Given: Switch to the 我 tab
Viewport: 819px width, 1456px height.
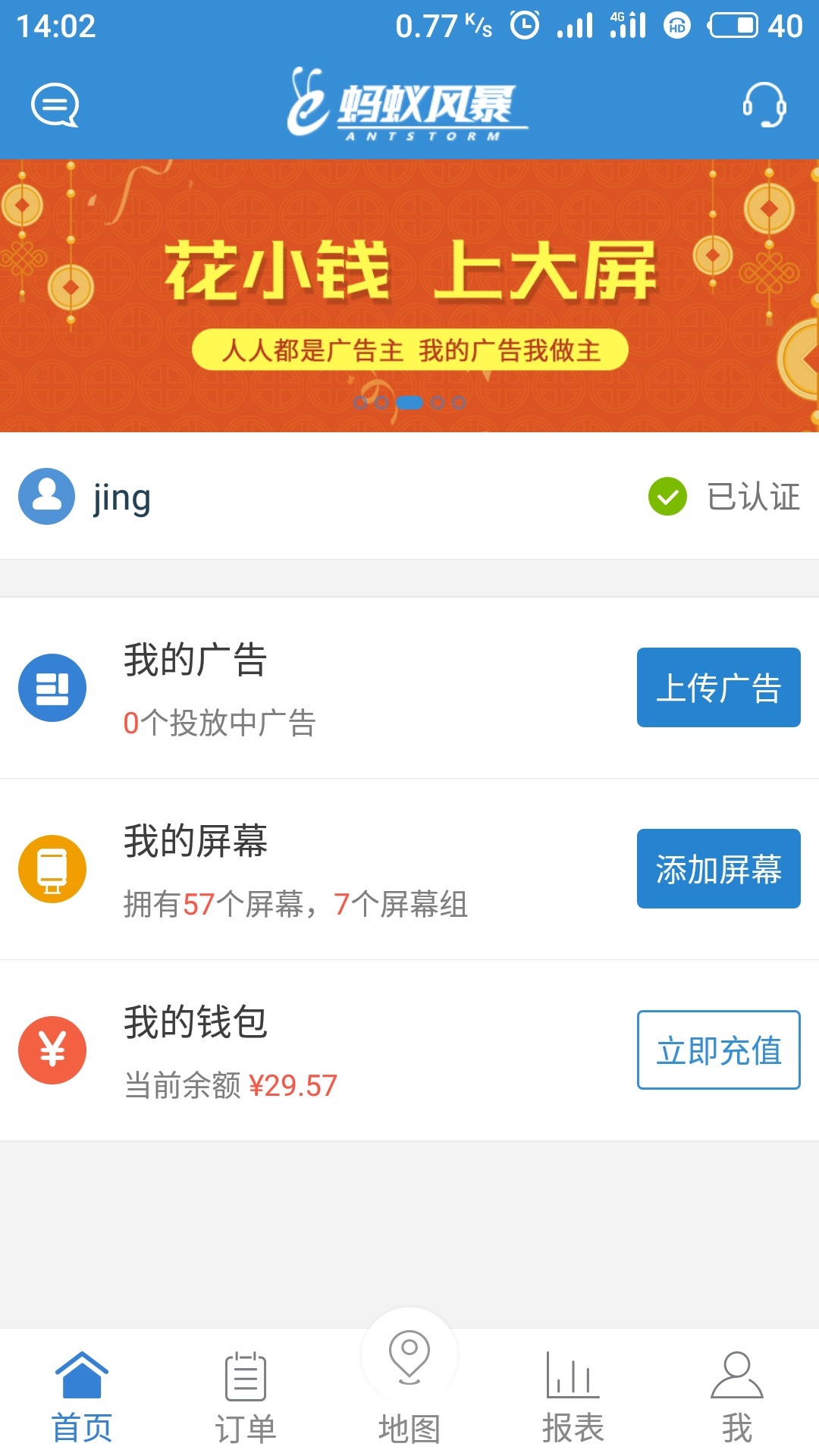Looking at the screenshot, I should click(737, 1397).
